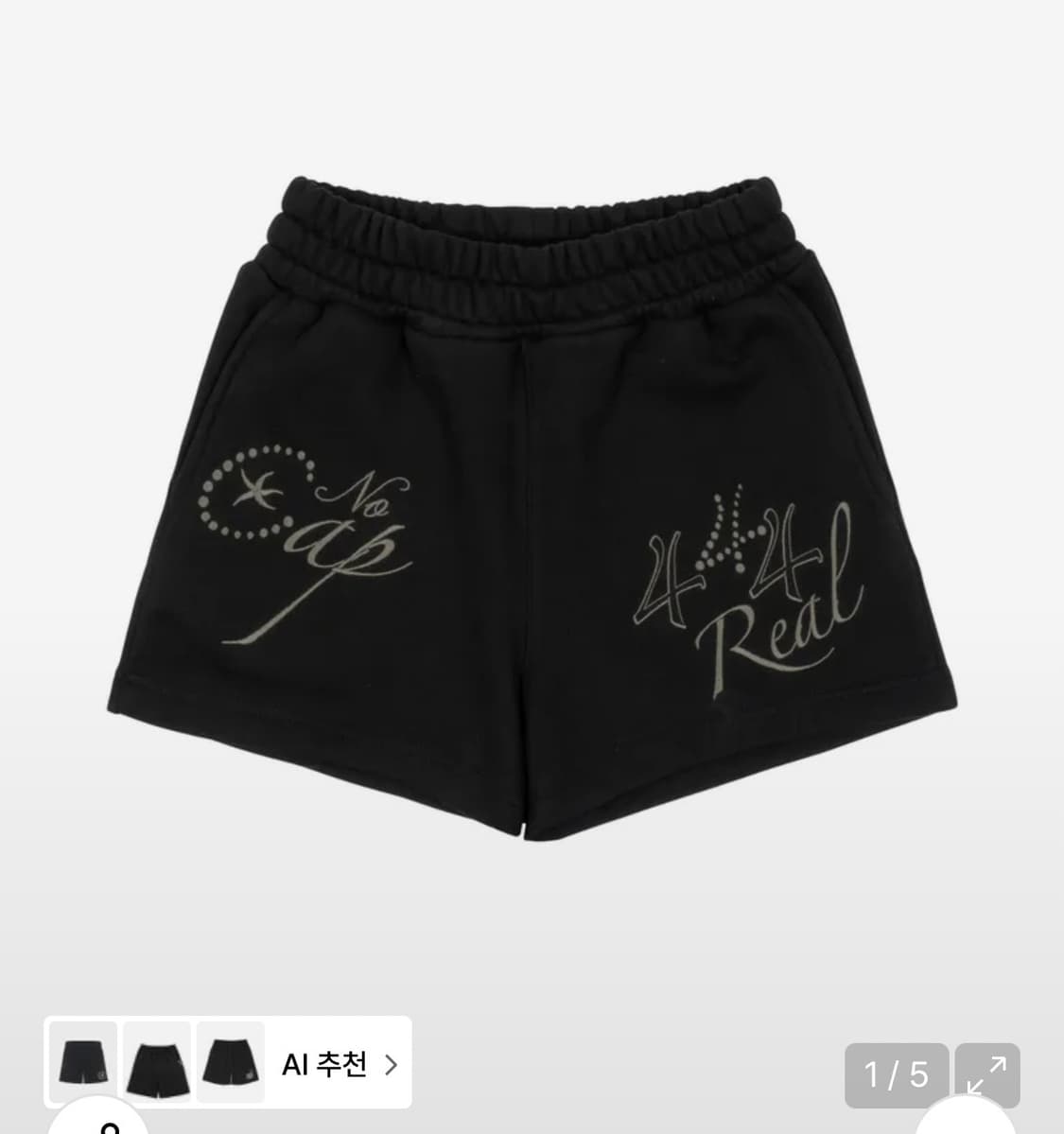Image resolution: width=1064 pixels, height=1134 pixels.
Task: Tap the main black shorts product photo
Action: (x=532, y=520)
